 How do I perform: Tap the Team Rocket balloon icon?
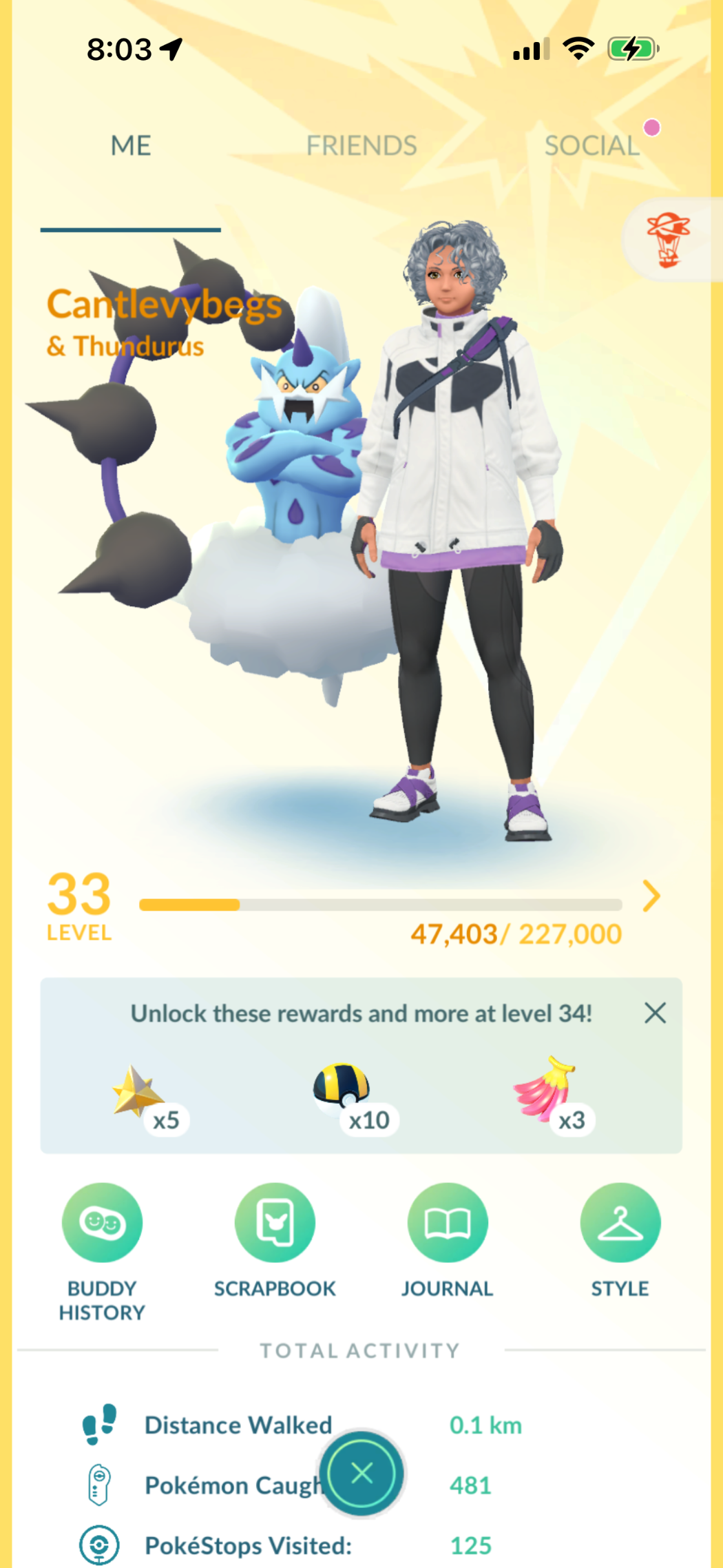[x=667, y=240]
